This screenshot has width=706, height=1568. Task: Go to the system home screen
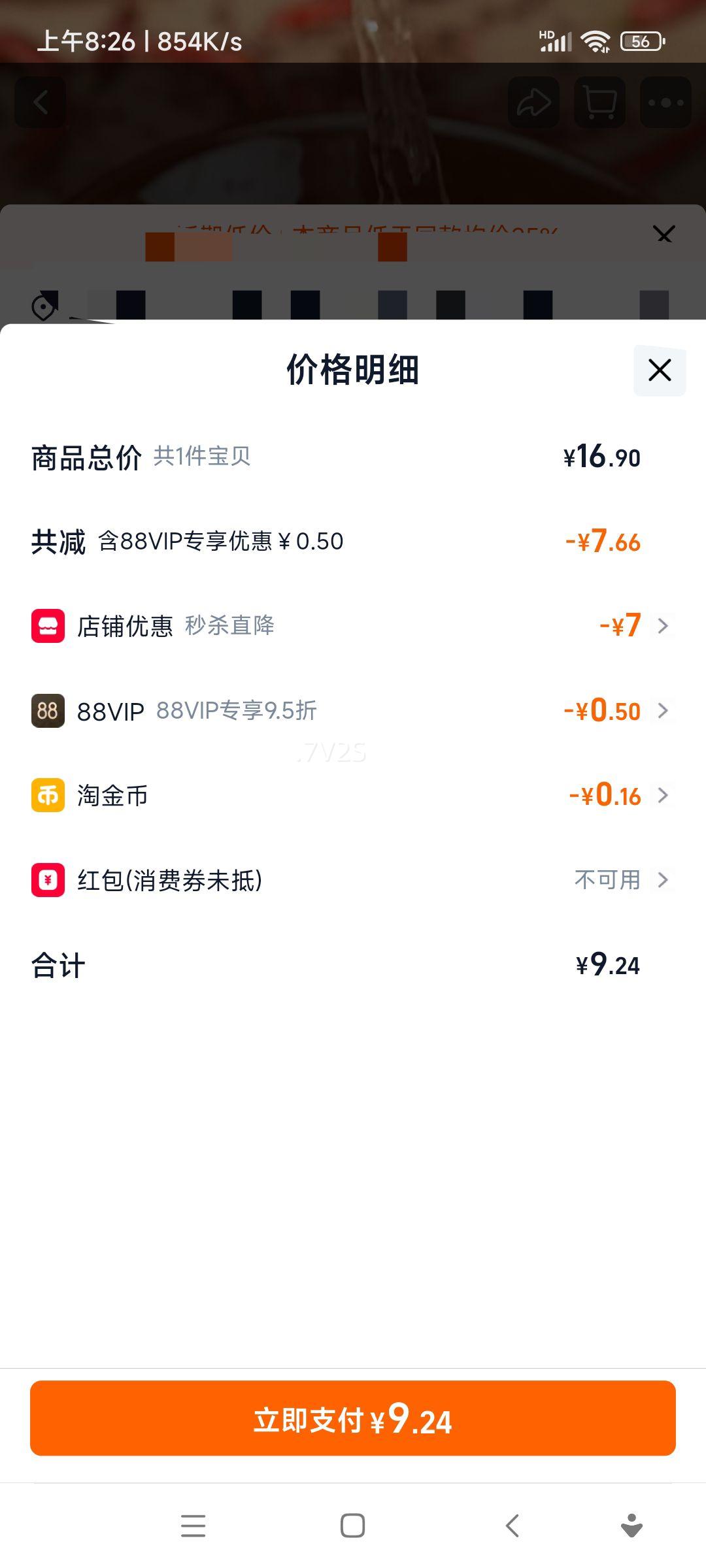[x=352, y=1526]
